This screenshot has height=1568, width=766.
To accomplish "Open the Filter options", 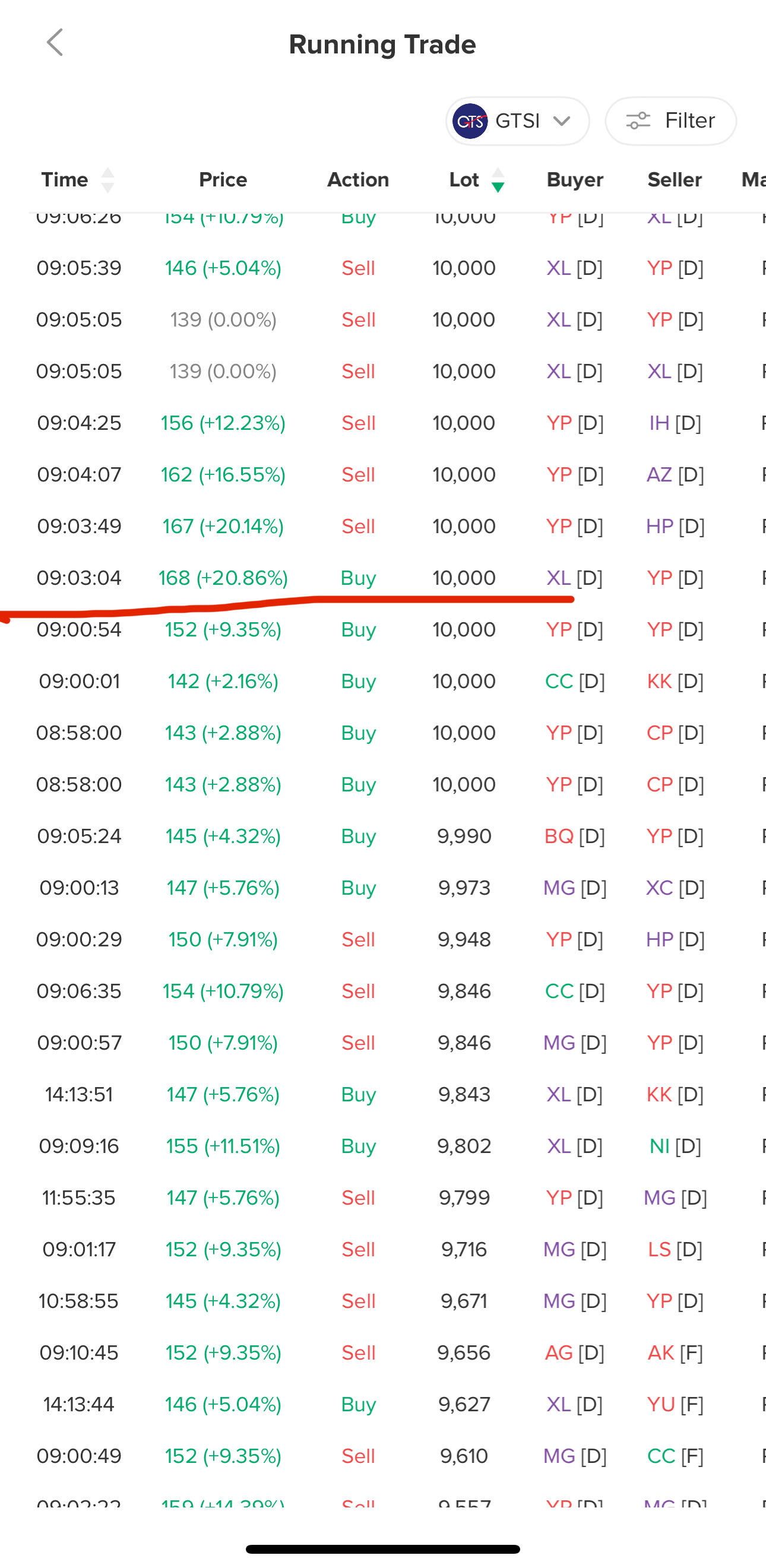I will point(670,121).
